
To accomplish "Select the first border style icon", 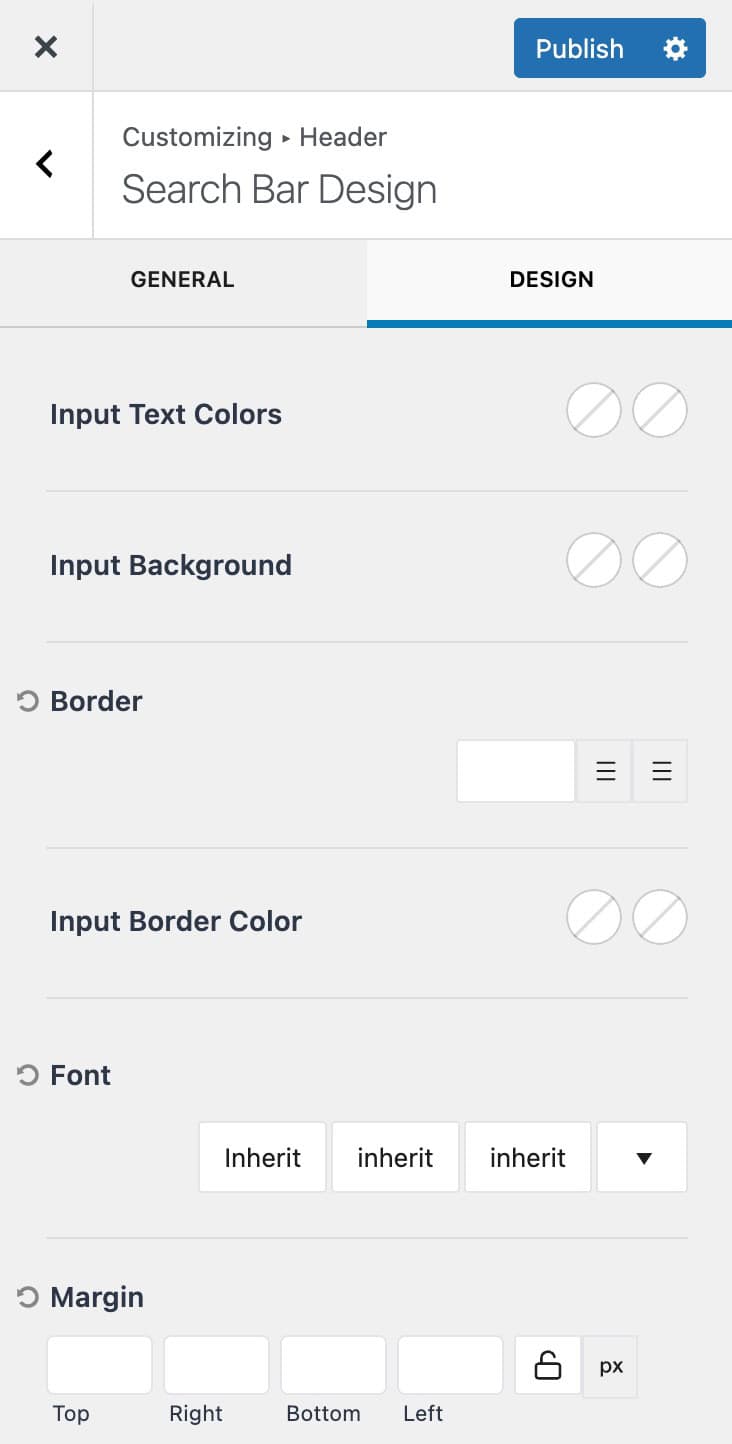I will click(x=604, y=770).
